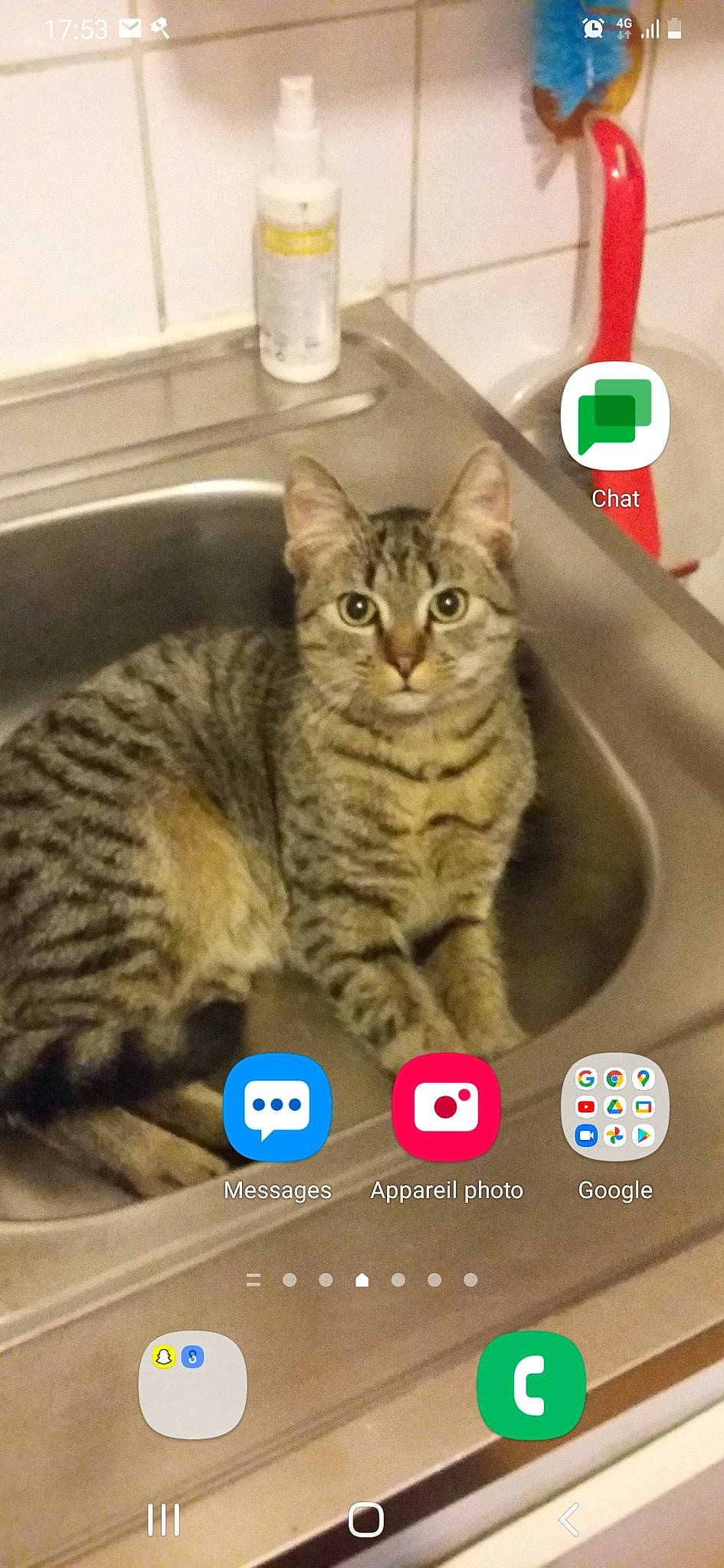Tap the recent apps navigation button

pyautogui.click(x=164, y=1520)
